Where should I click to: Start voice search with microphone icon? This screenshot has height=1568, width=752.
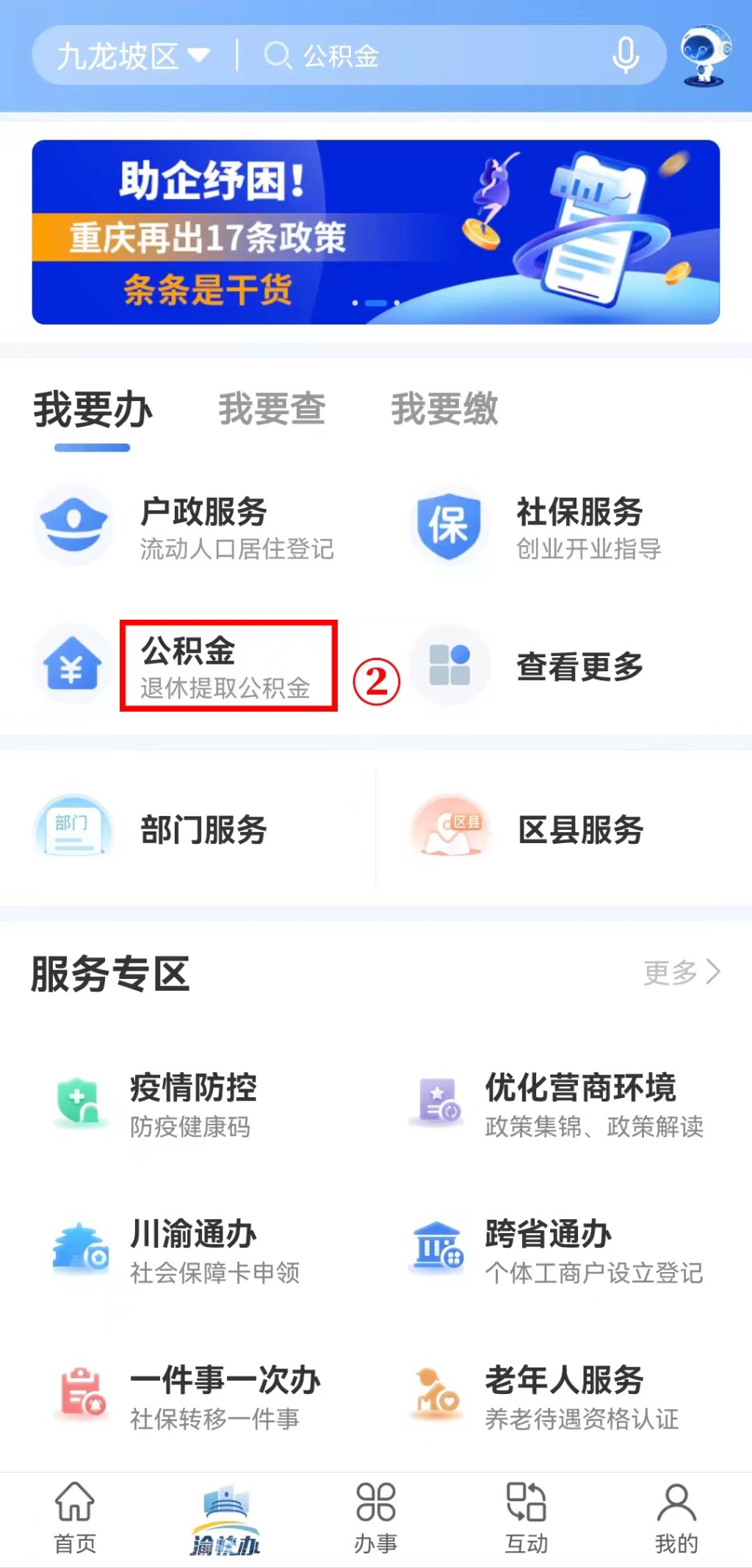625,56
